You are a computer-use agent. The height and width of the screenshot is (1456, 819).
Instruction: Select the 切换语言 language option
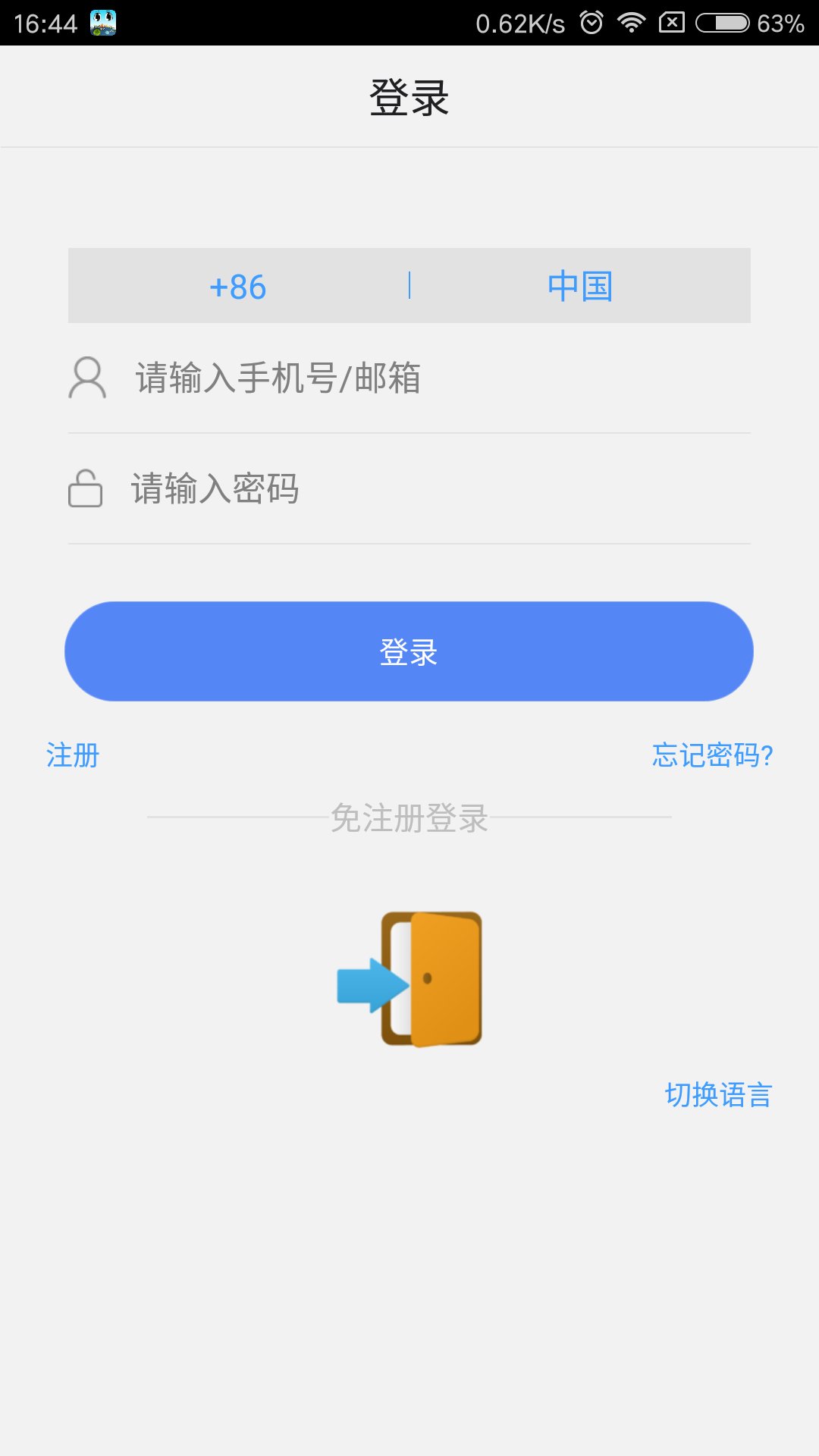click(x=717, y=1095)
